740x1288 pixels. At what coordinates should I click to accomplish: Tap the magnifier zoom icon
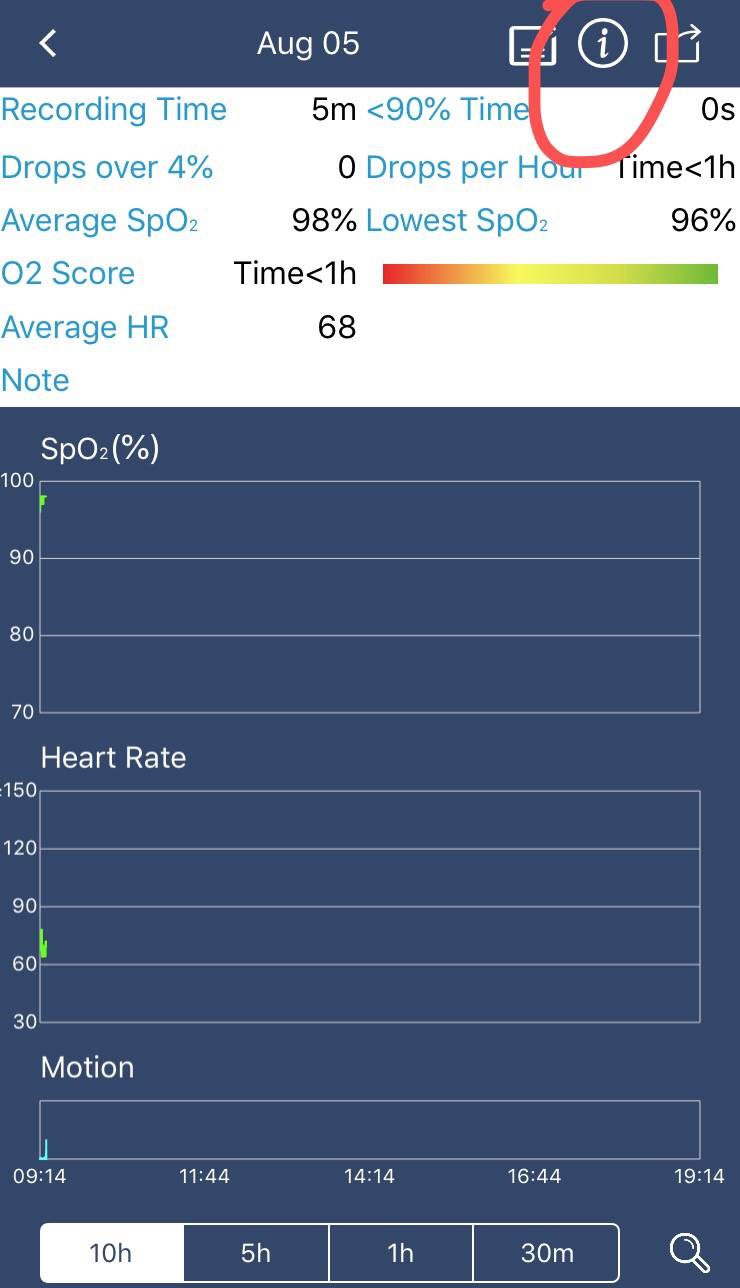689,1252
